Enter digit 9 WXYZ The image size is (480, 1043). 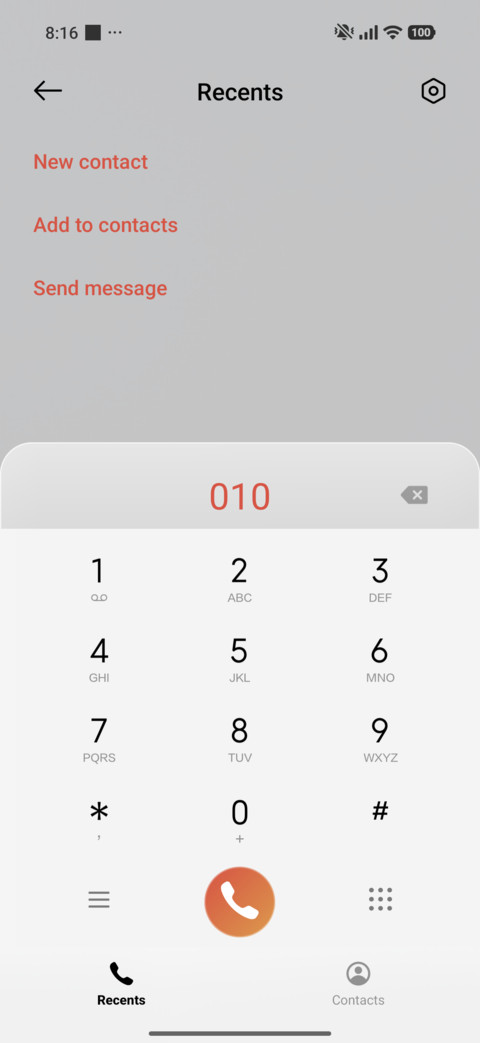pyautogui.click(x=380, y=740)
